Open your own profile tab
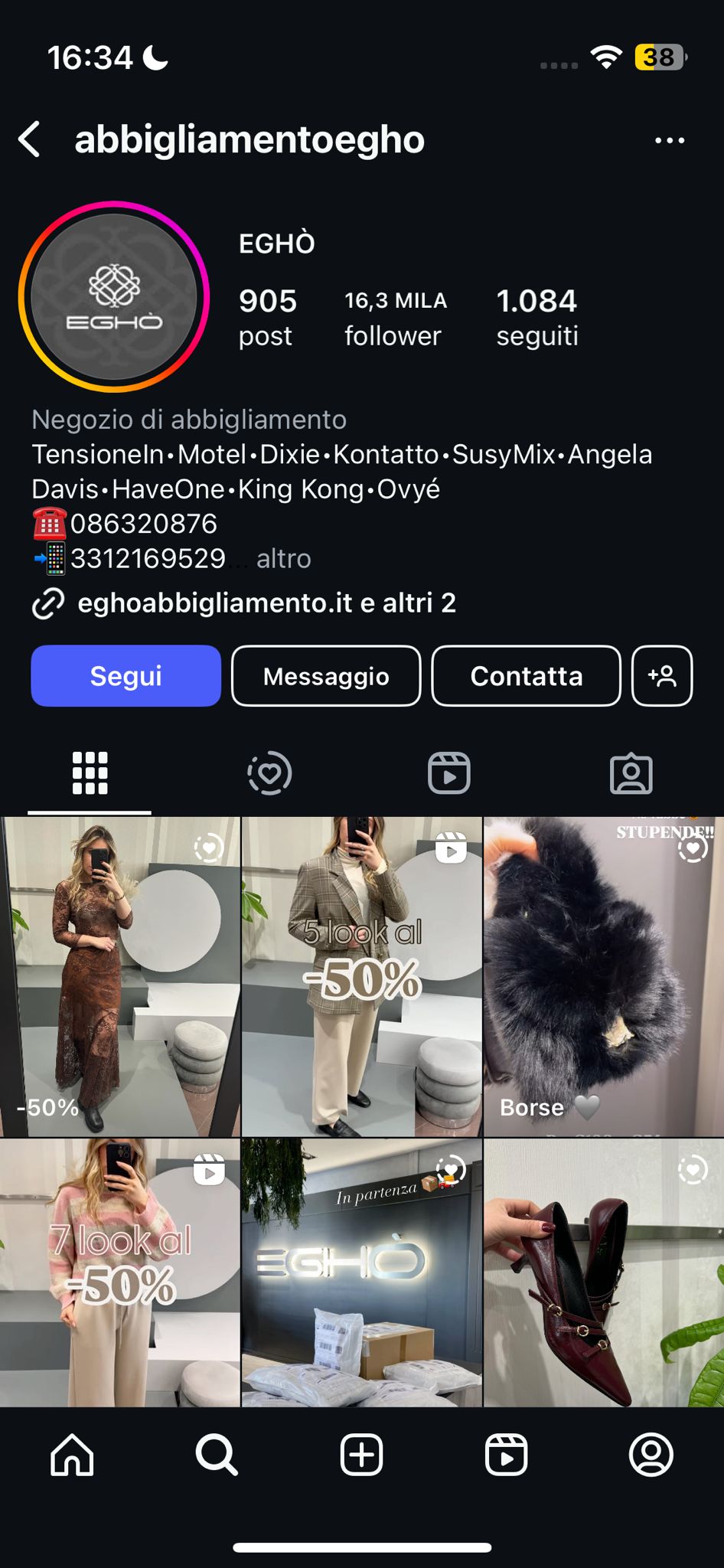The height and width of the screenshot is (1568, 724). click(651, 1455)
